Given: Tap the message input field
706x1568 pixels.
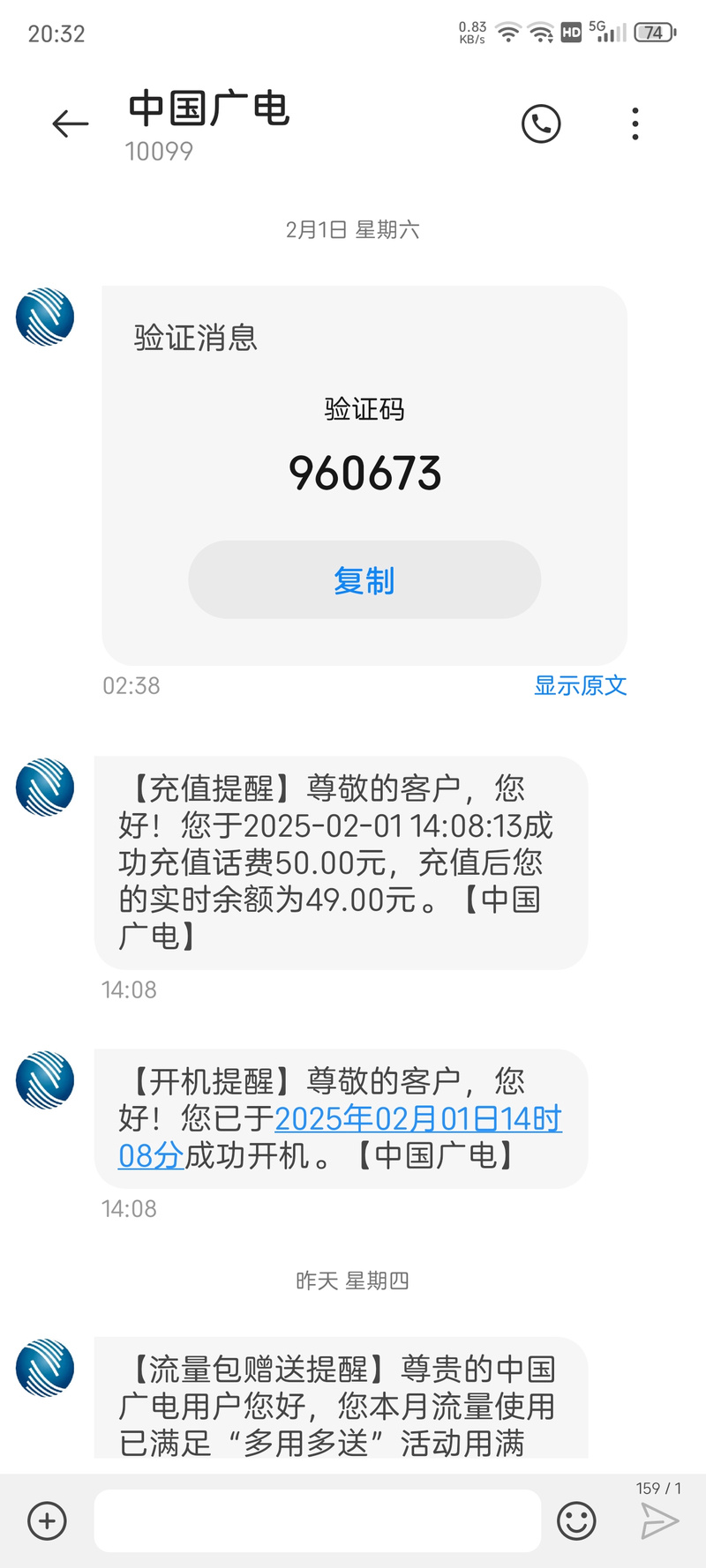Looking at the screenshot, I should click(318, 1520).
